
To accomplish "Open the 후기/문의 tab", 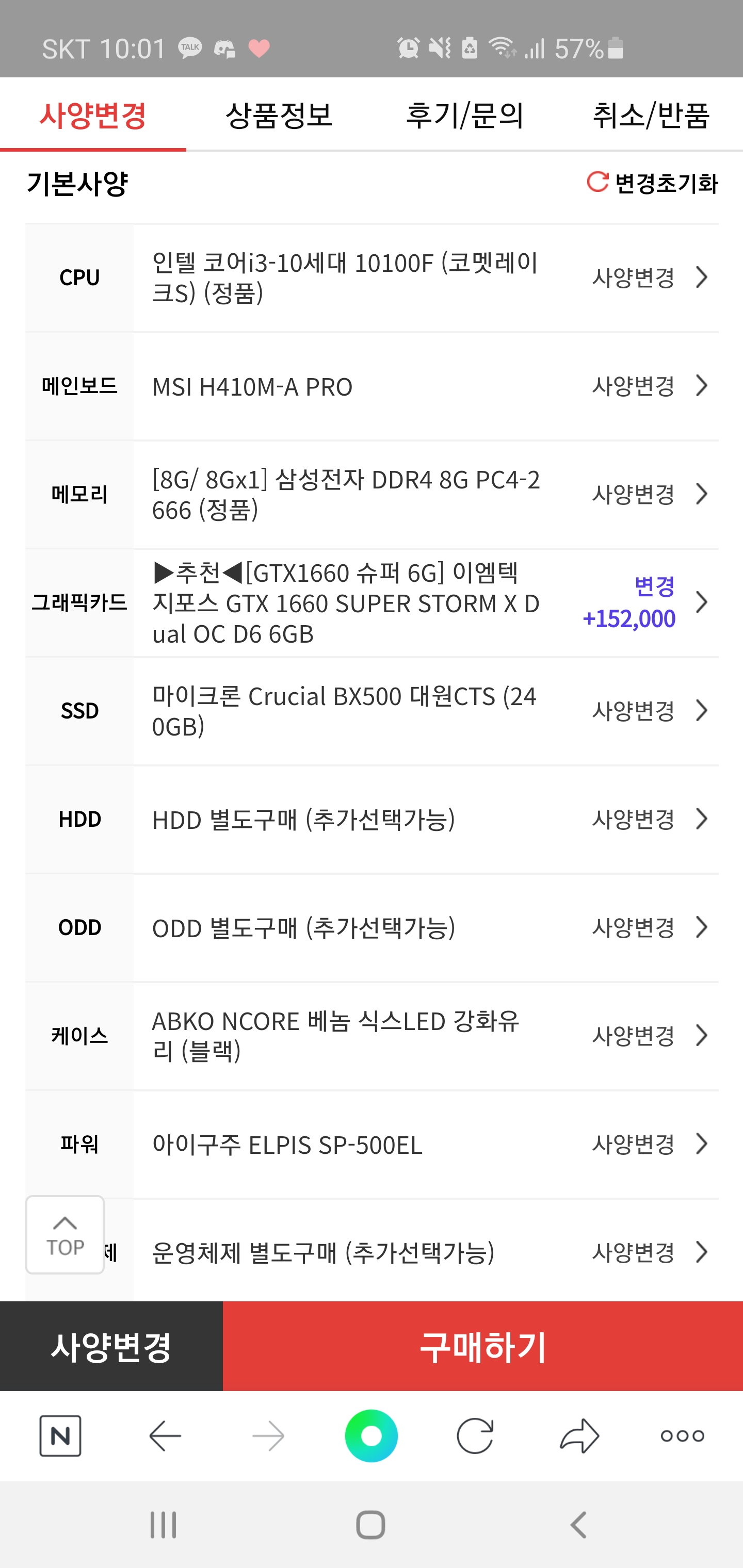I will point(465,115).
